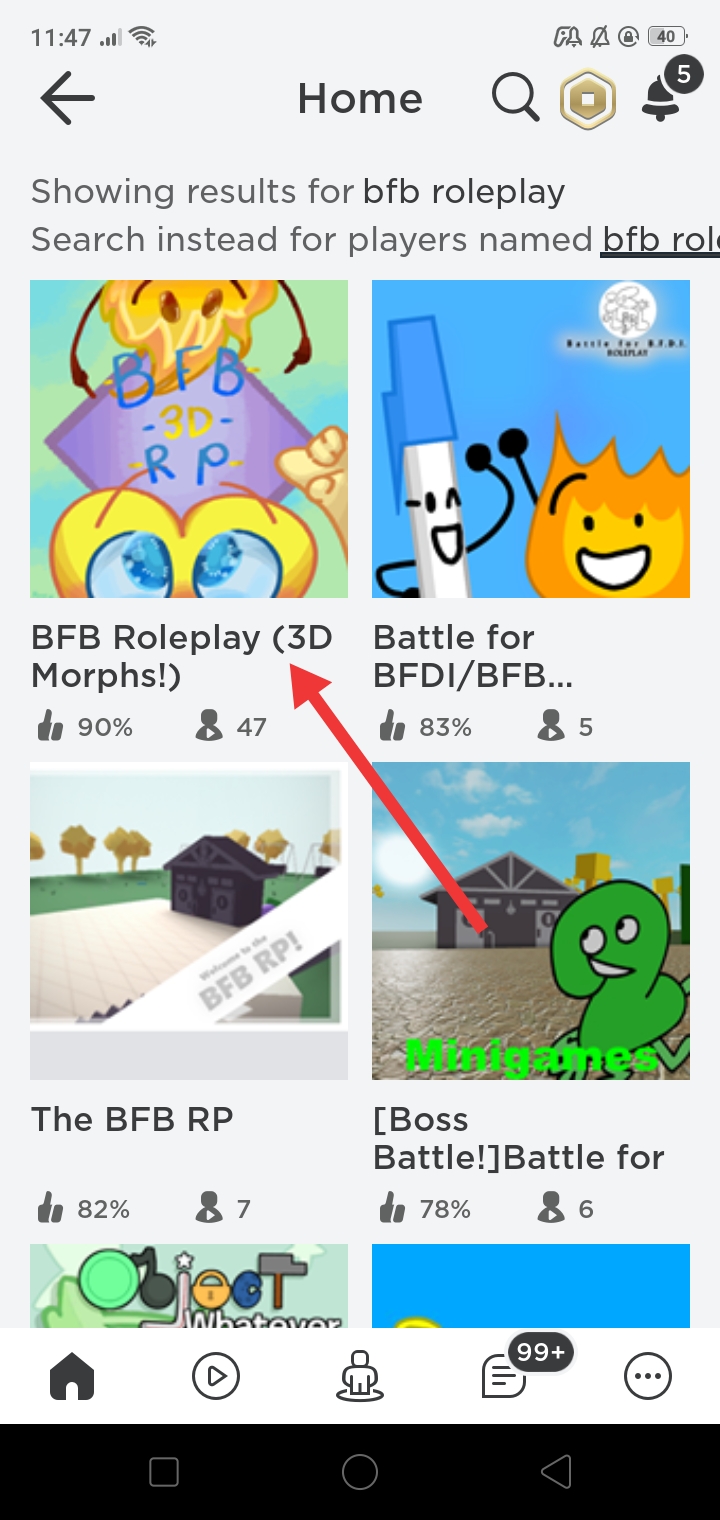The height and width of the screenshot is (1520, 720).
Task: Search instead for players named bfb roleplay
Action: [x=659, y=240]
